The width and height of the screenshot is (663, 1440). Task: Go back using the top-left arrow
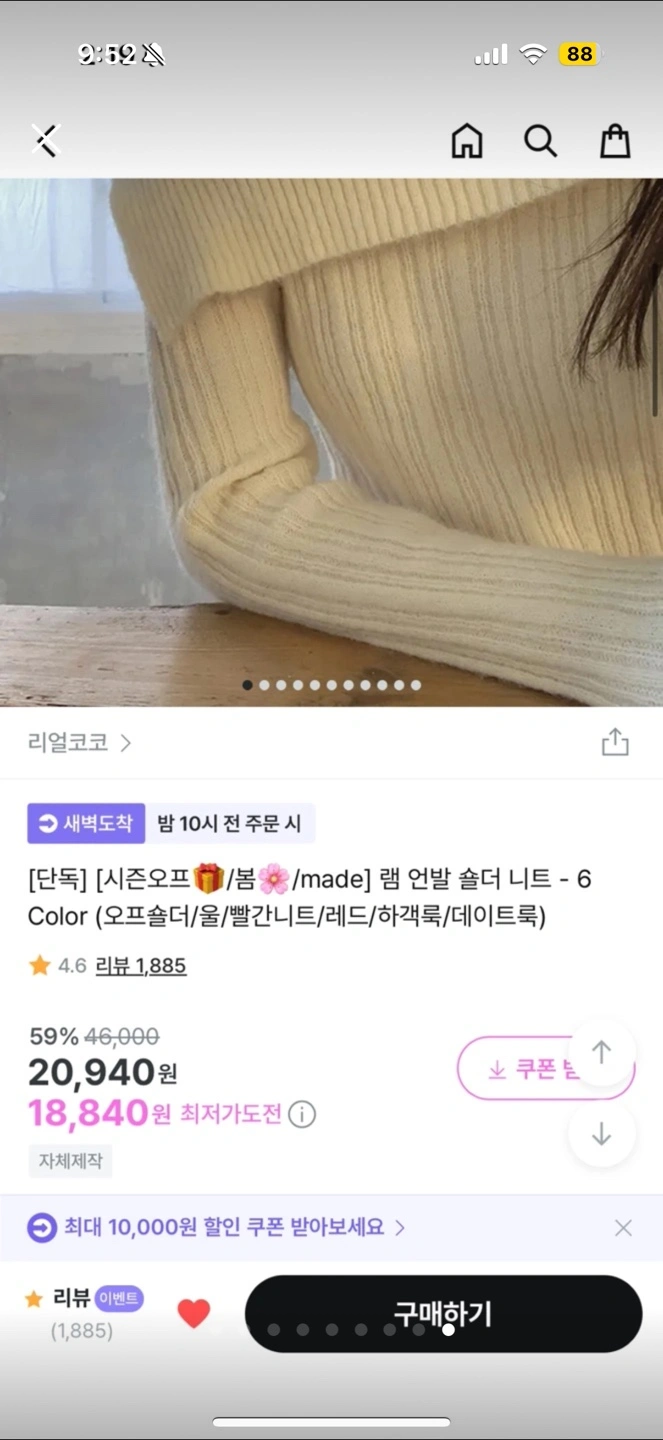(45, 140)
